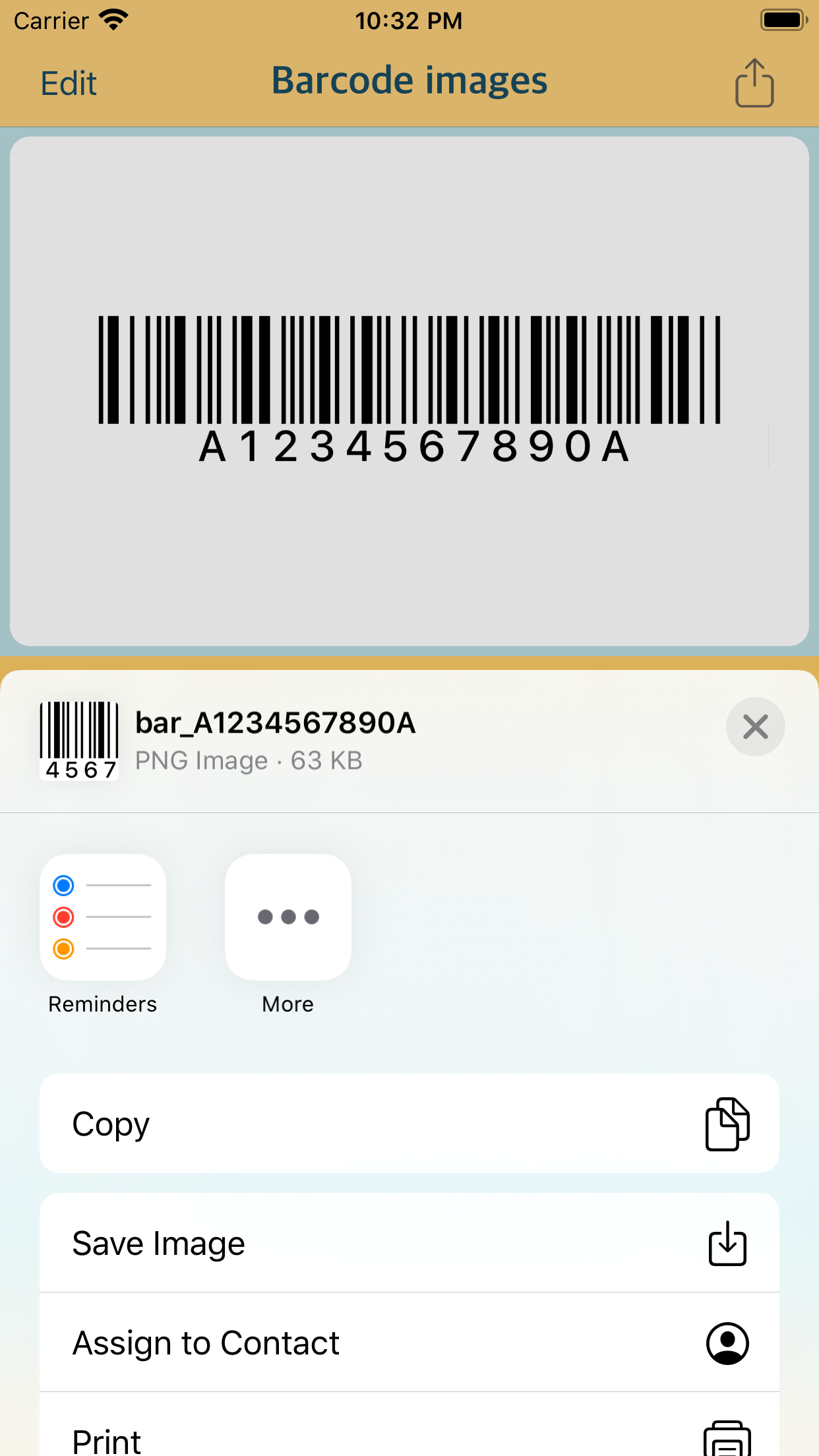Viewport: 819px width, 1456px height.
Task: Tap Edit in the top left corner
Action: [68, 82]
